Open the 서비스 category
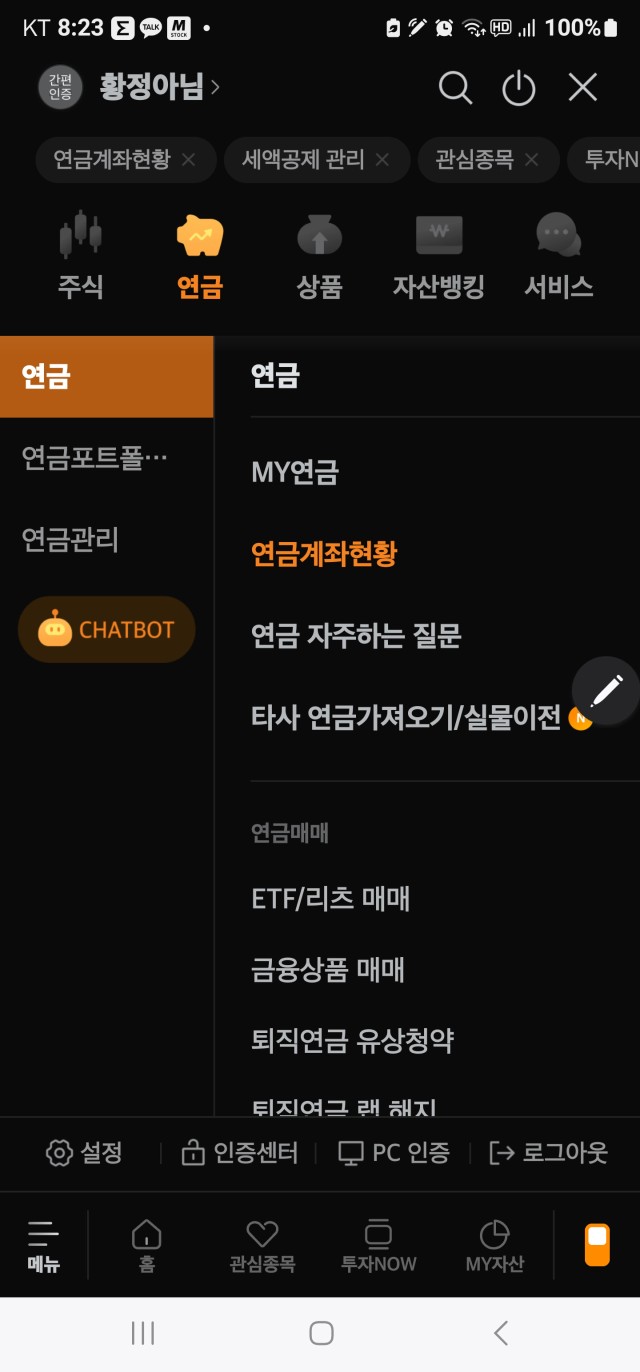 [x=559, y=256]
